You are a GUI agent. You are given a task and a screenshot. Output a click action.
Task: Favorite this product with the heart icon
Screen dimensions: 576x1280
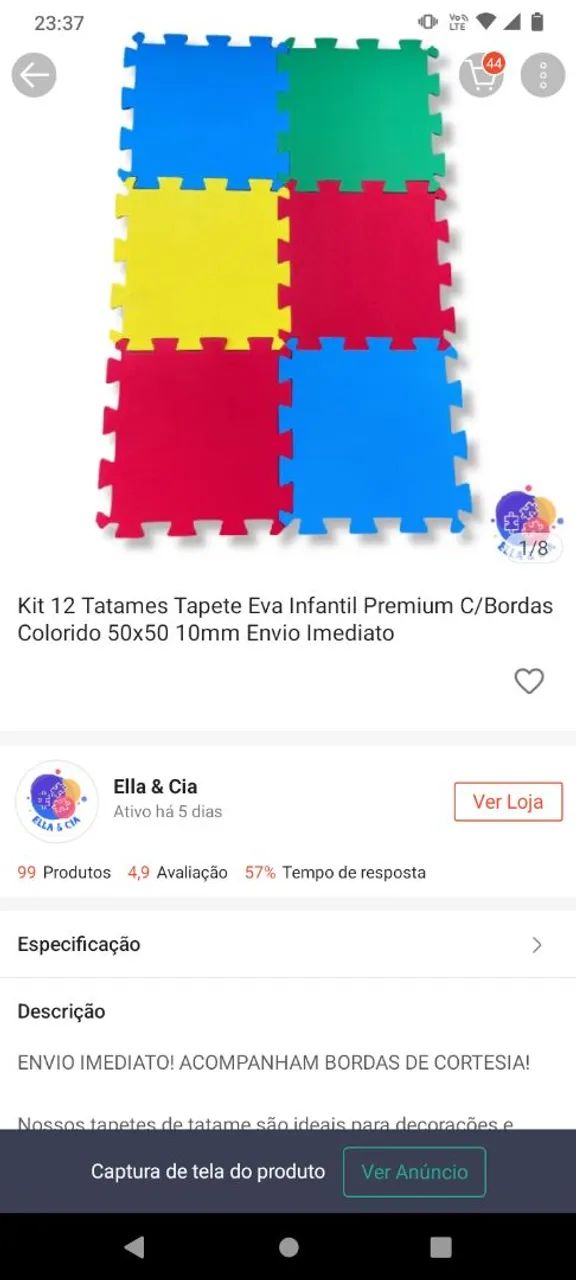click(x=529, y=681)
